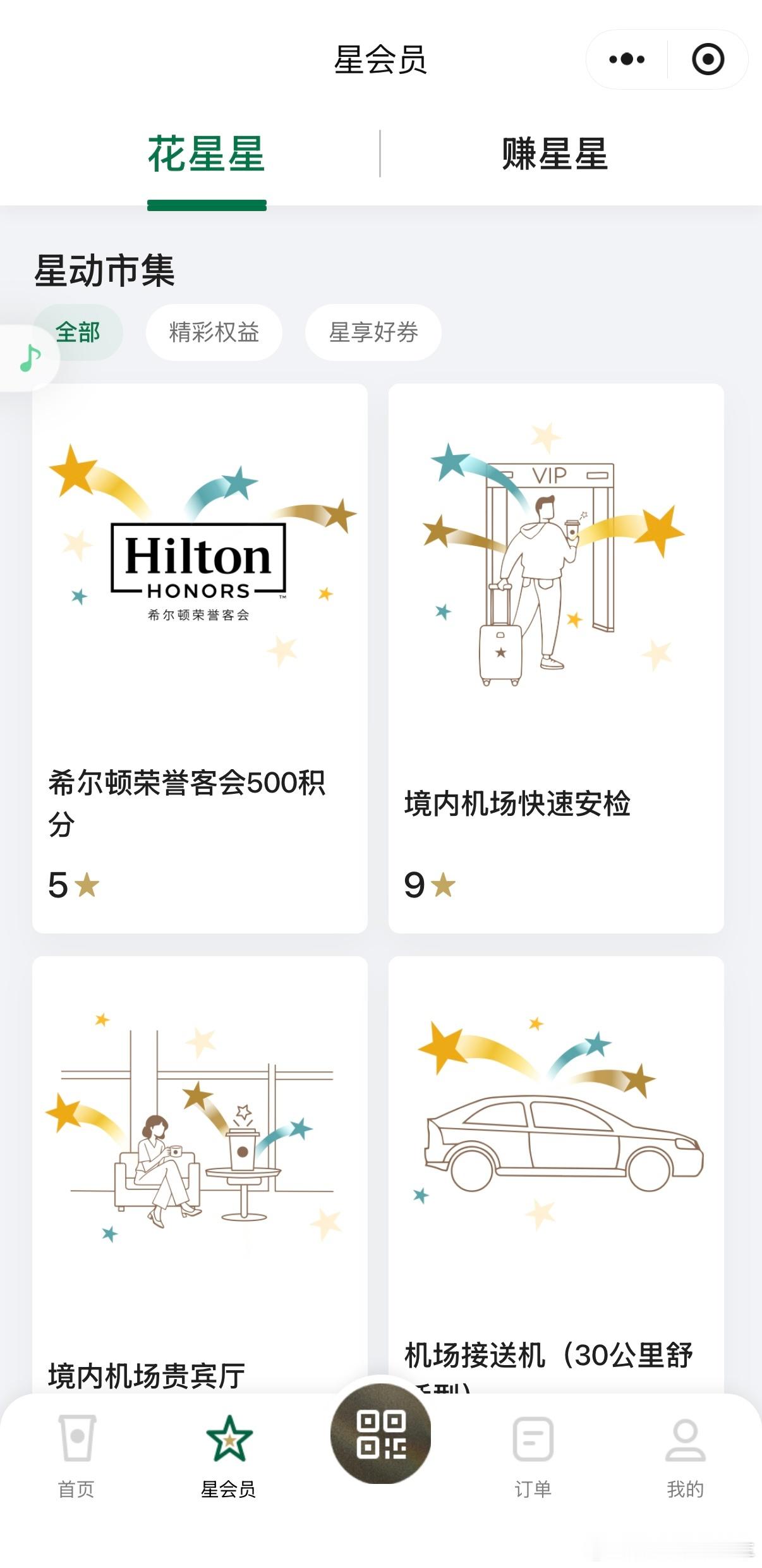Viewport: 762px width, 1568px height.
Task: Enable the 精彩权益 filter
Action: tap(214, 332)
